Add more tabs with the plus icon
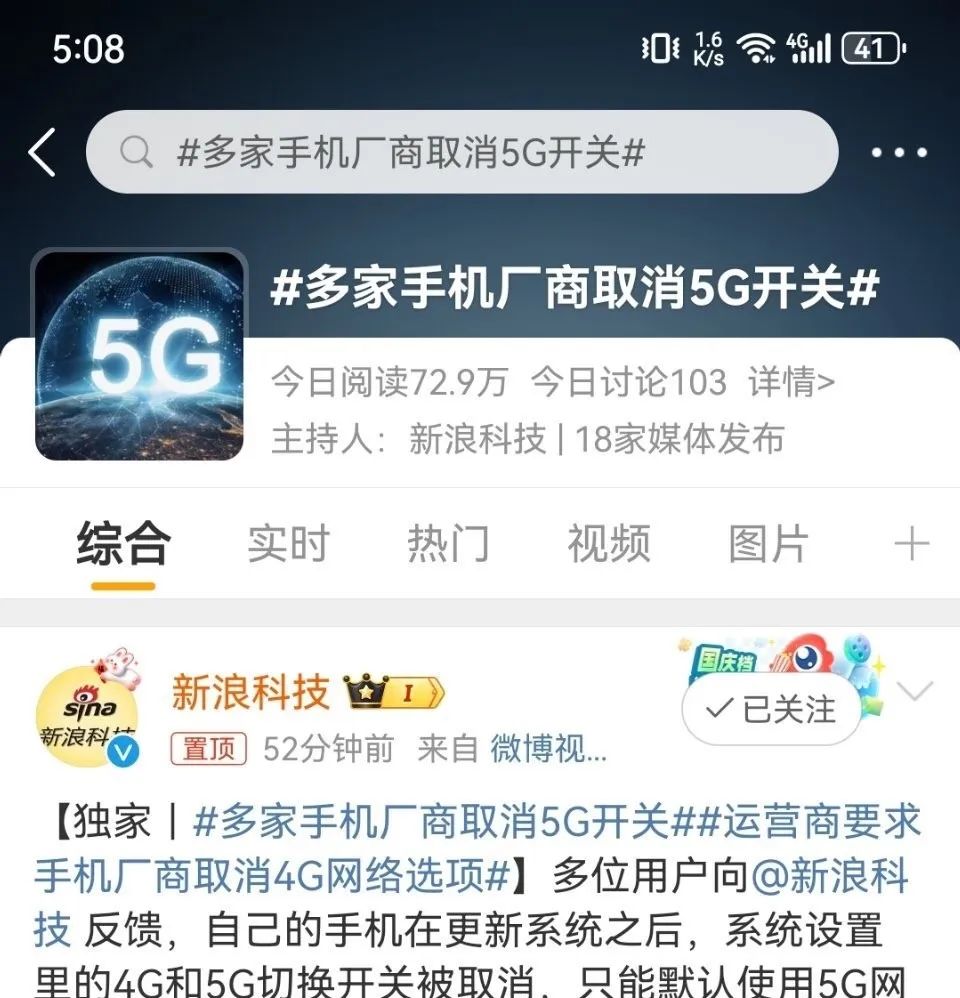 click(x=911, y=544)
